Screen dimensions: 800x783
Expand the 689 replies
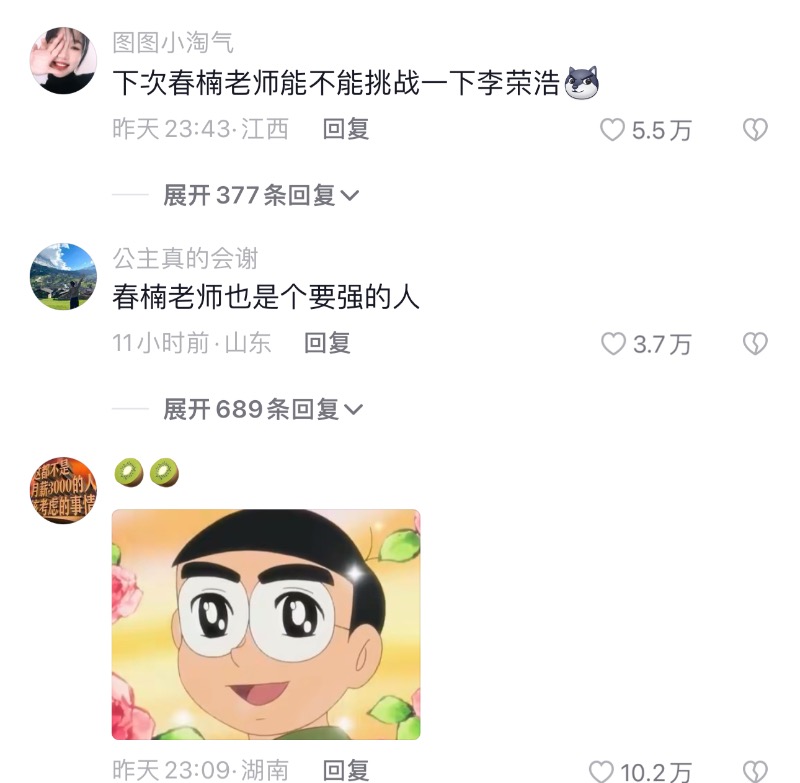(262, 409)
